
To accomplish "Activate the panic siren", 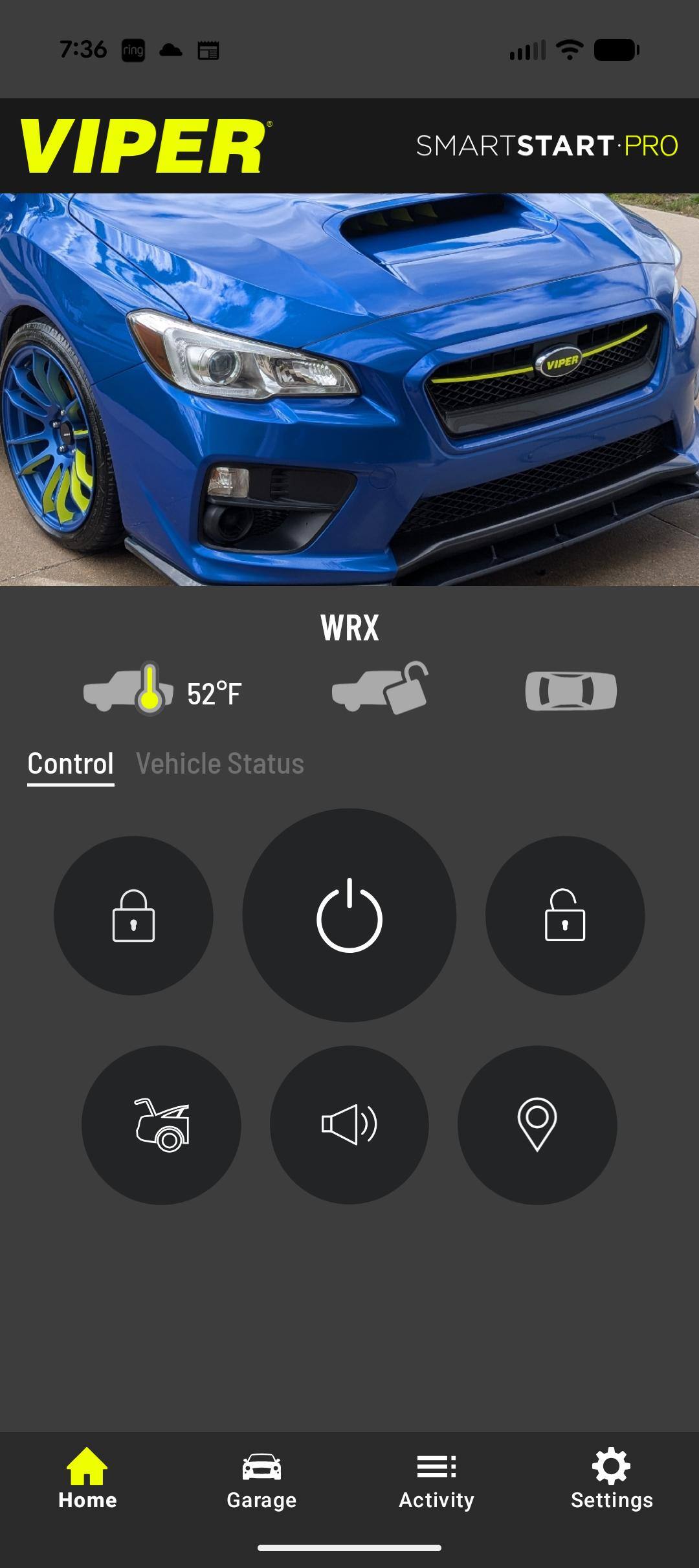I will 349,1126.
